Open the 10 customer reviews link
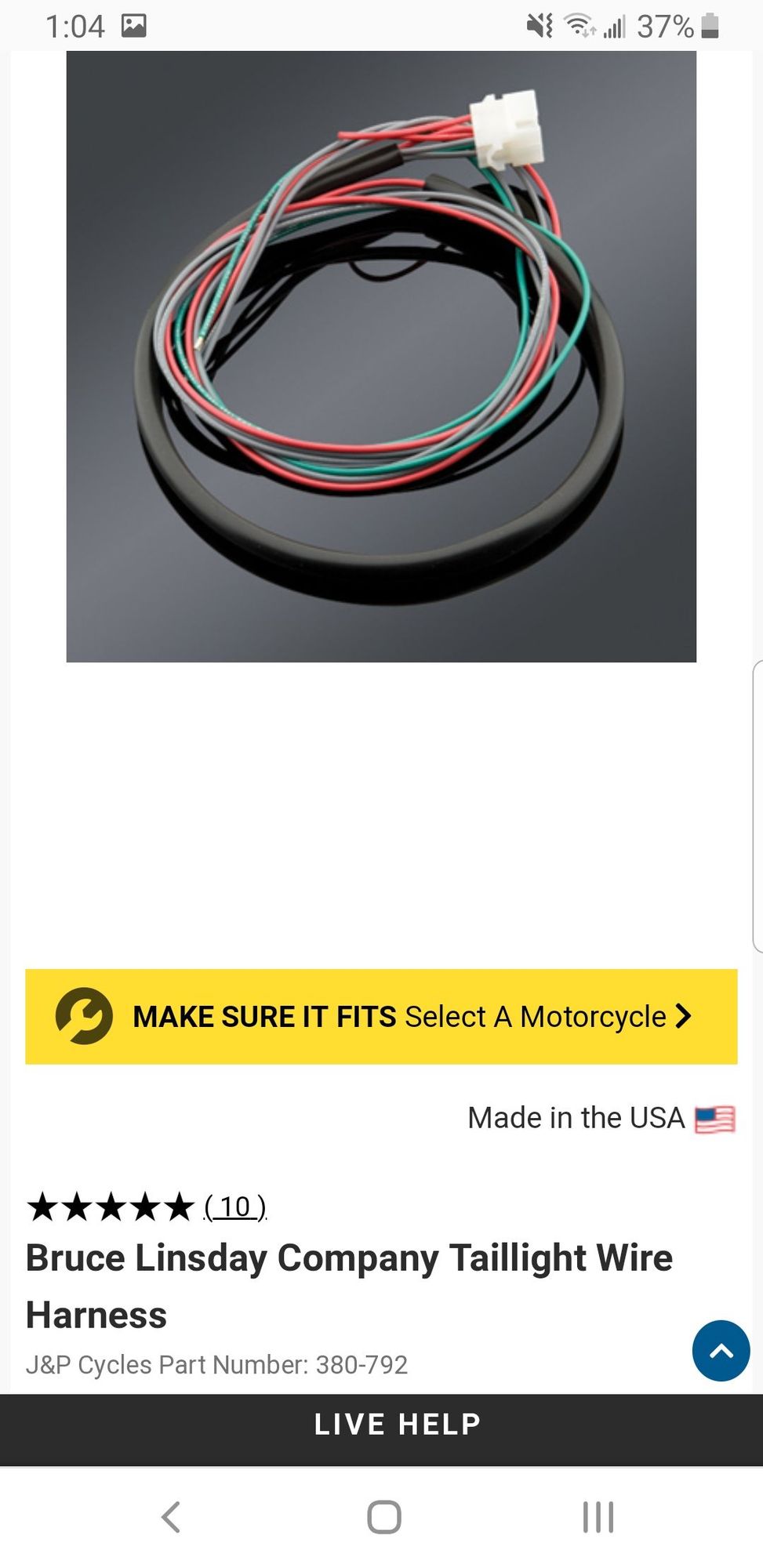This screenshot has height=1568, width=763. click(x=235, y=1207)
